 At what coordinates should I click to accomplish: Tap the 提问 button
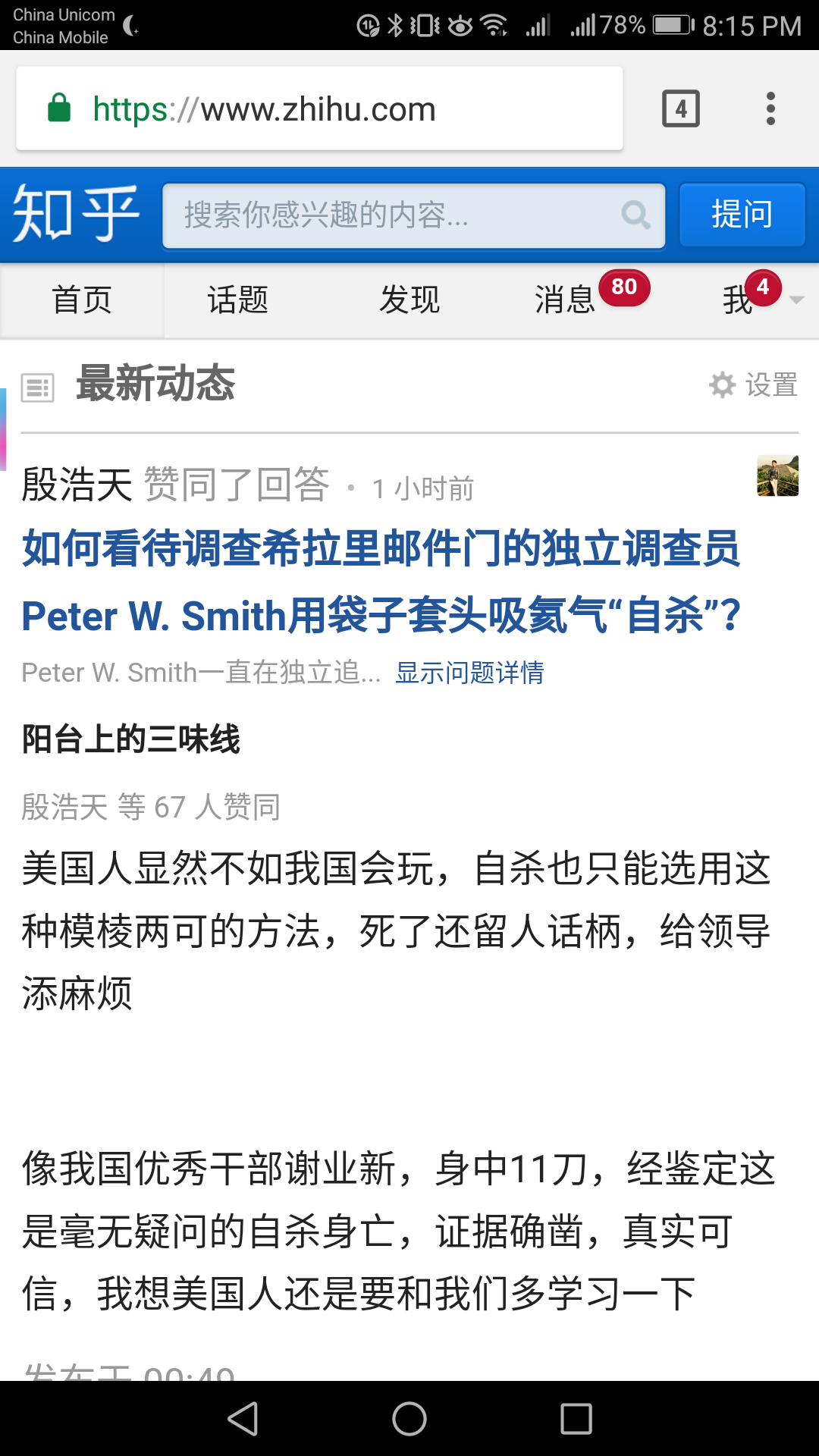742,215
